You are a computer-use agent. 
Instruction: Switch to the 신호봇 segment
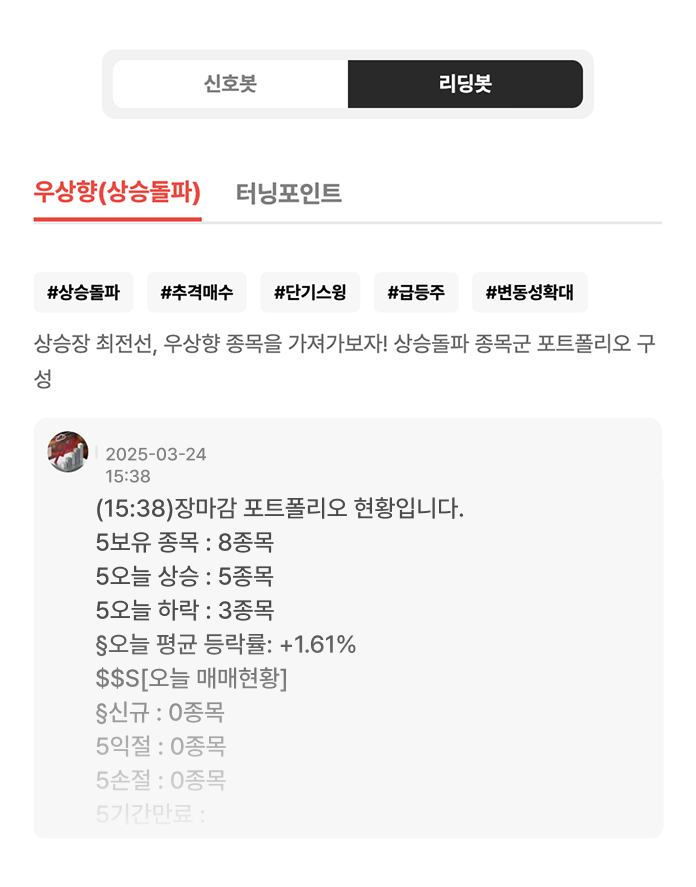pyautogui.click(x=230, y=84)
